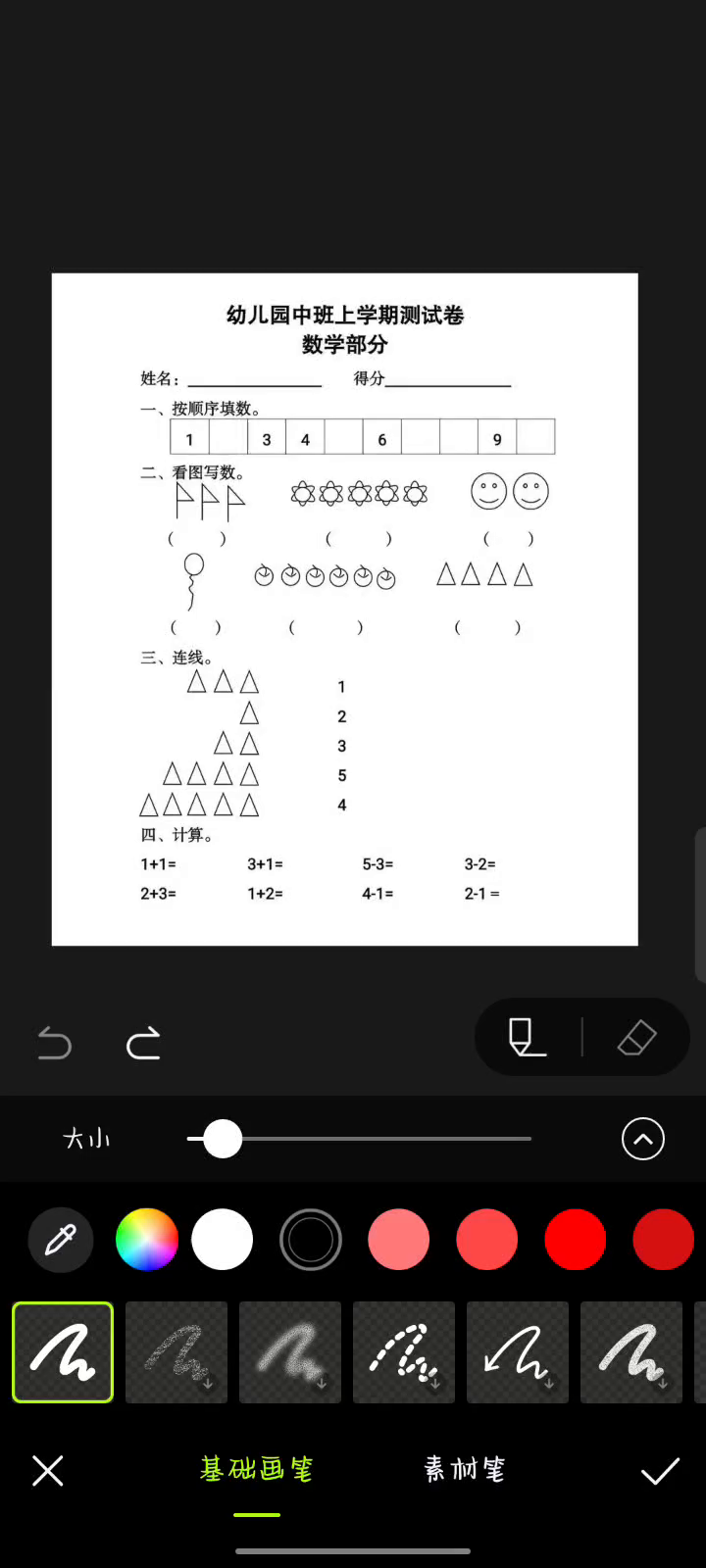Choose the black color swatch
Viewport: 706px width, 1568px height.
(311, 1240)
